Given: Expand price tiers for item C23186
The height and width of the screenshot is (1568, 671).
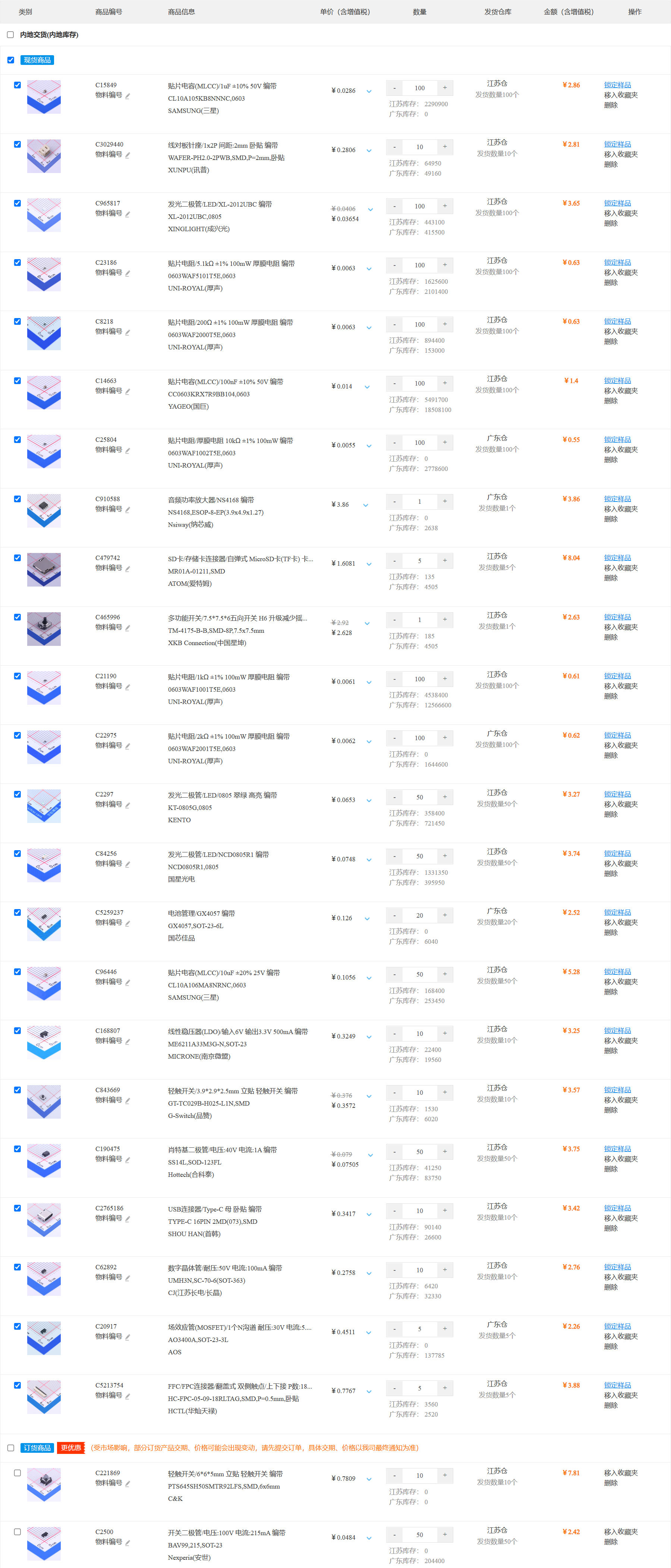Looking at the screenshot, I should pos(369,268).
